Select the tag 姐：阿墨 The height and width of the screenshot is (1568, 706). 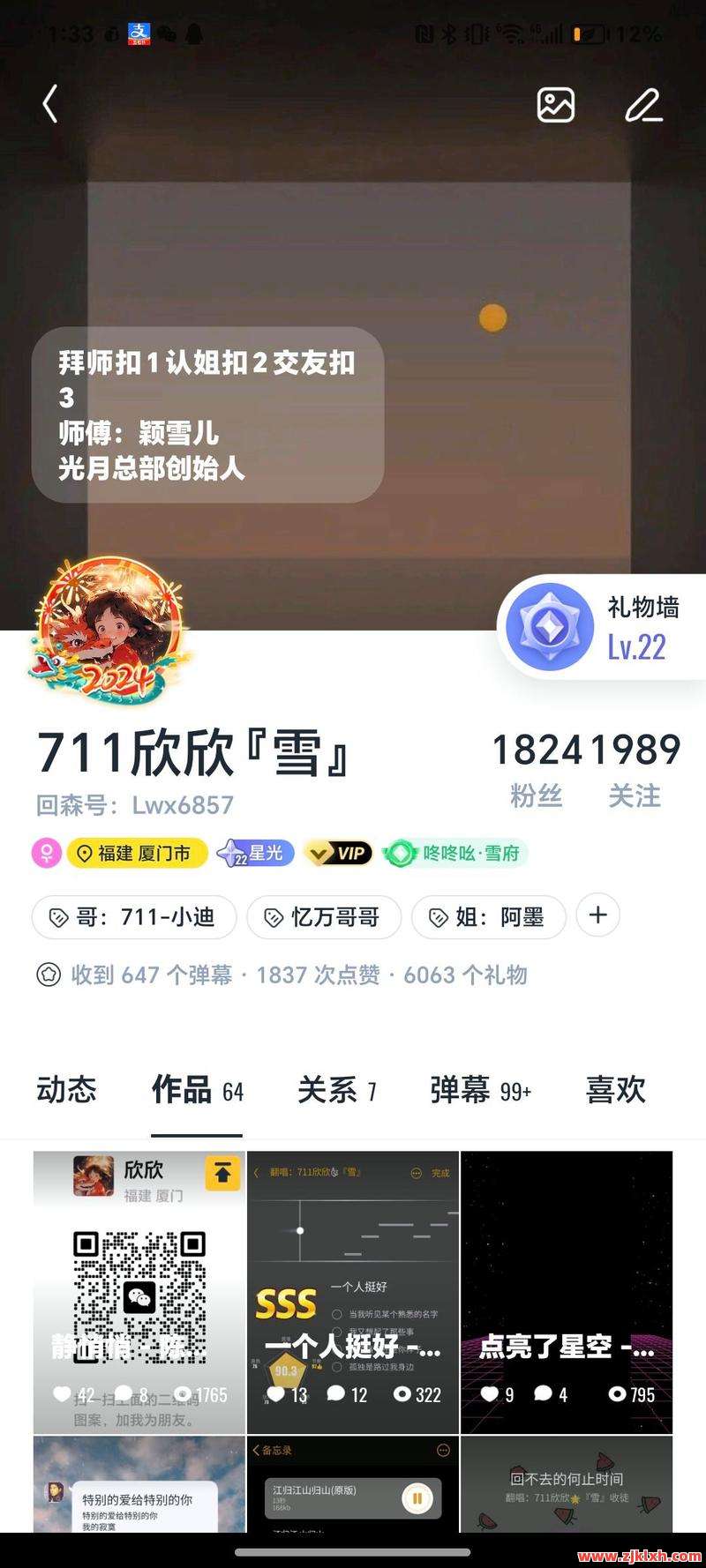click(489, 917)
